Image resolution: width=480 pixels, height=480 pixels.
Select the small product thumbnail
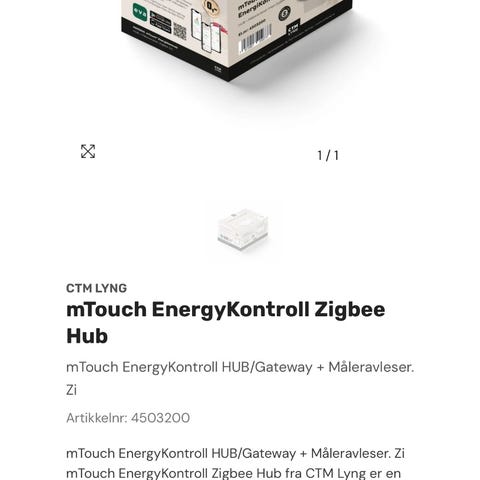click(243, 231)
